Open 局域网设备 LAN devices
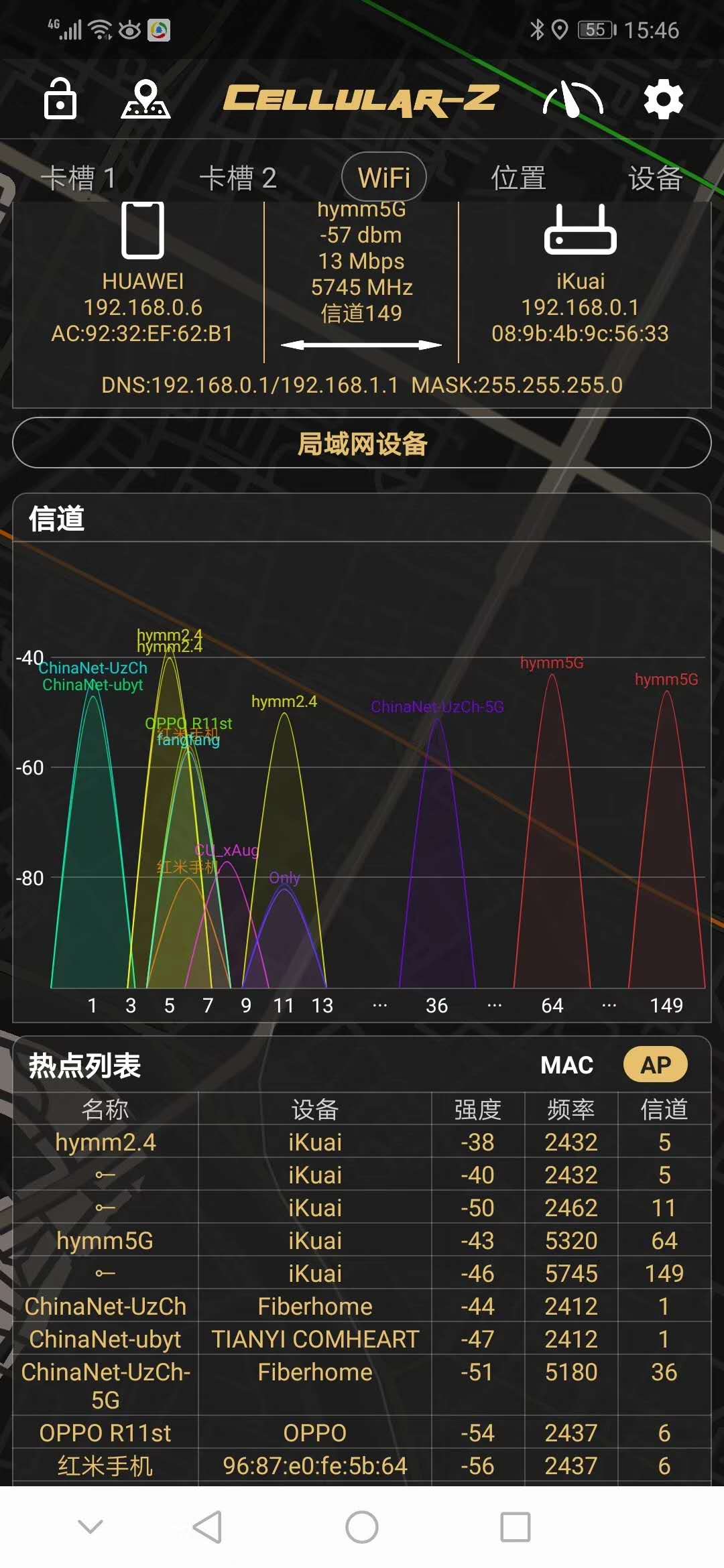 (x=362, y=443)
